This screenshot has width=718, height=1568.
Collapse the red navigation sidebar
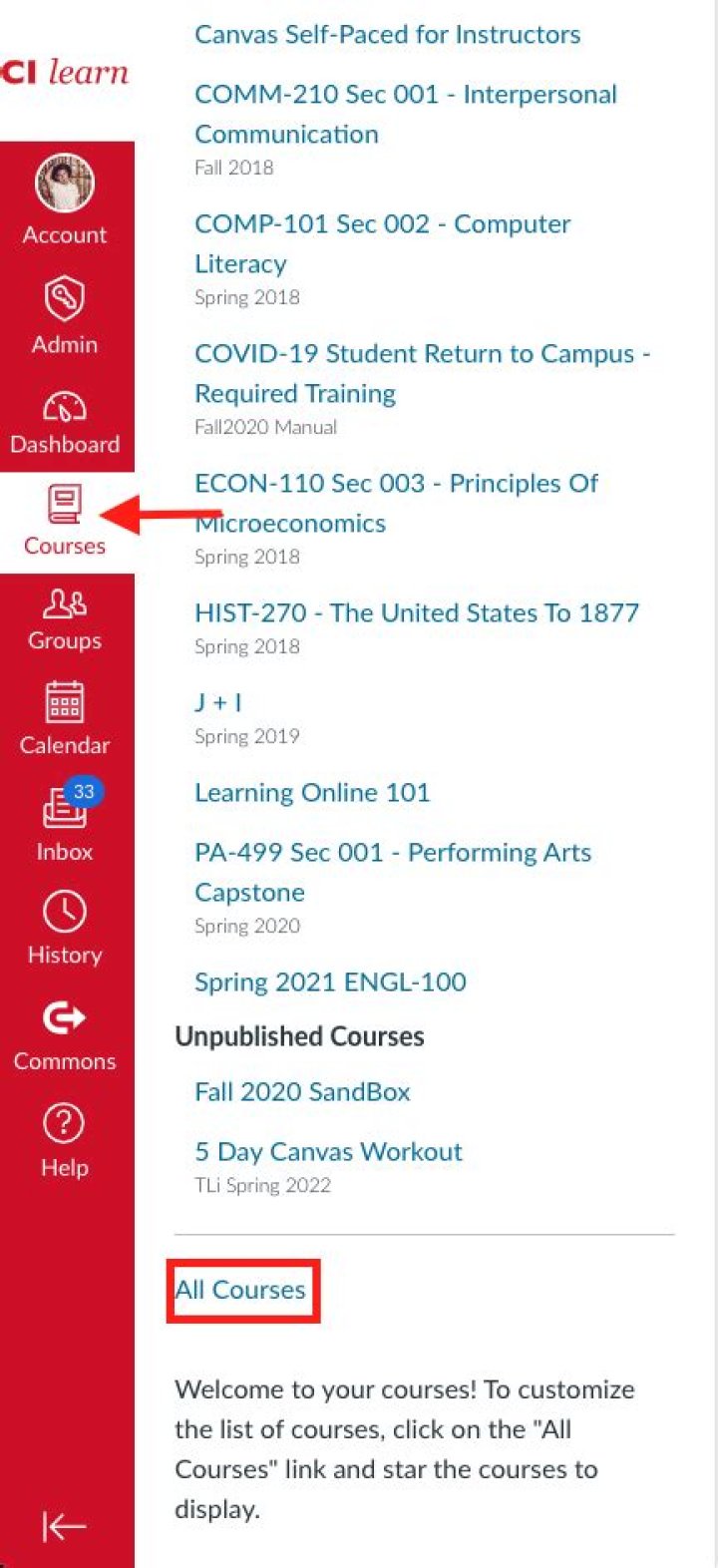64,1526
